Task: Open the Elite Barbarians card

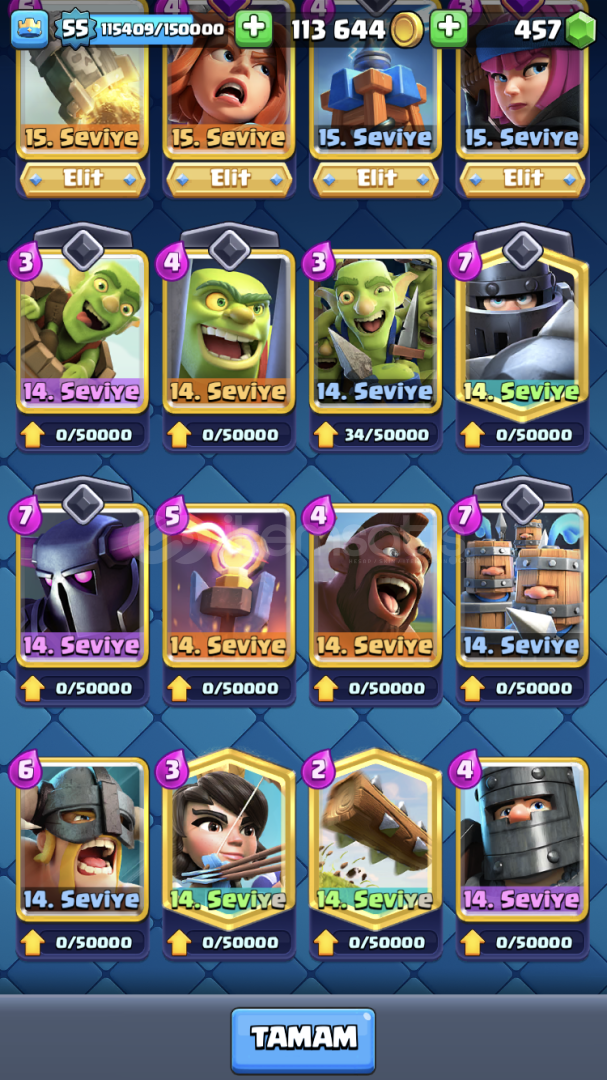Action: coord(83,839)
